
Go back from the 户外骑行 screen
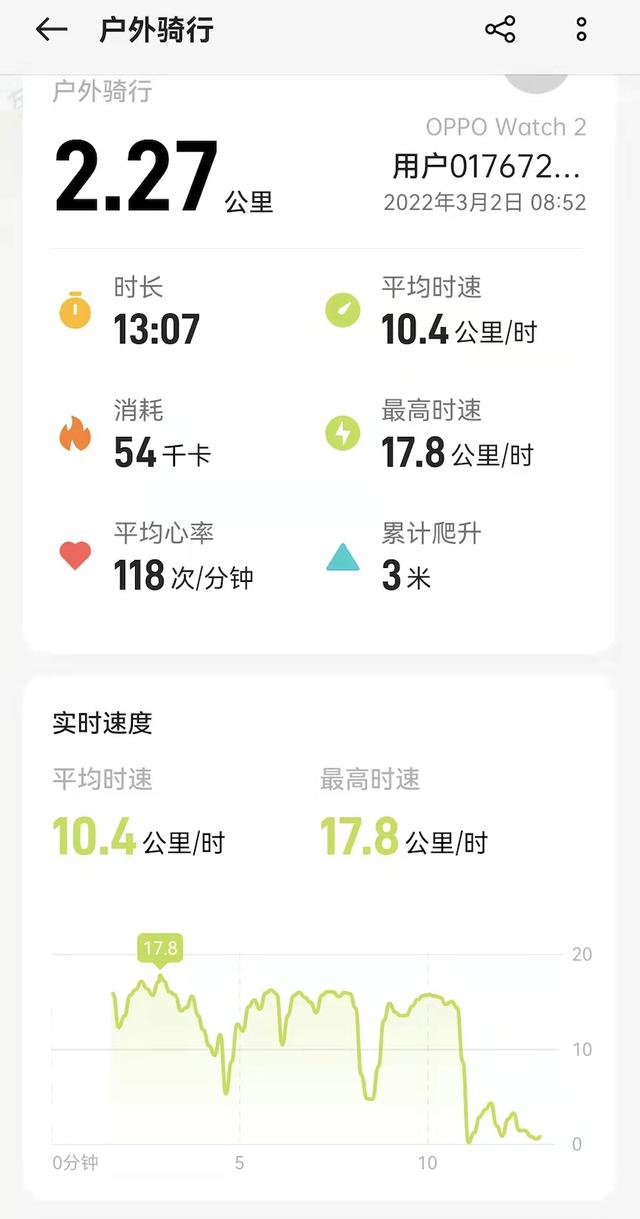[x=51, y=30]
